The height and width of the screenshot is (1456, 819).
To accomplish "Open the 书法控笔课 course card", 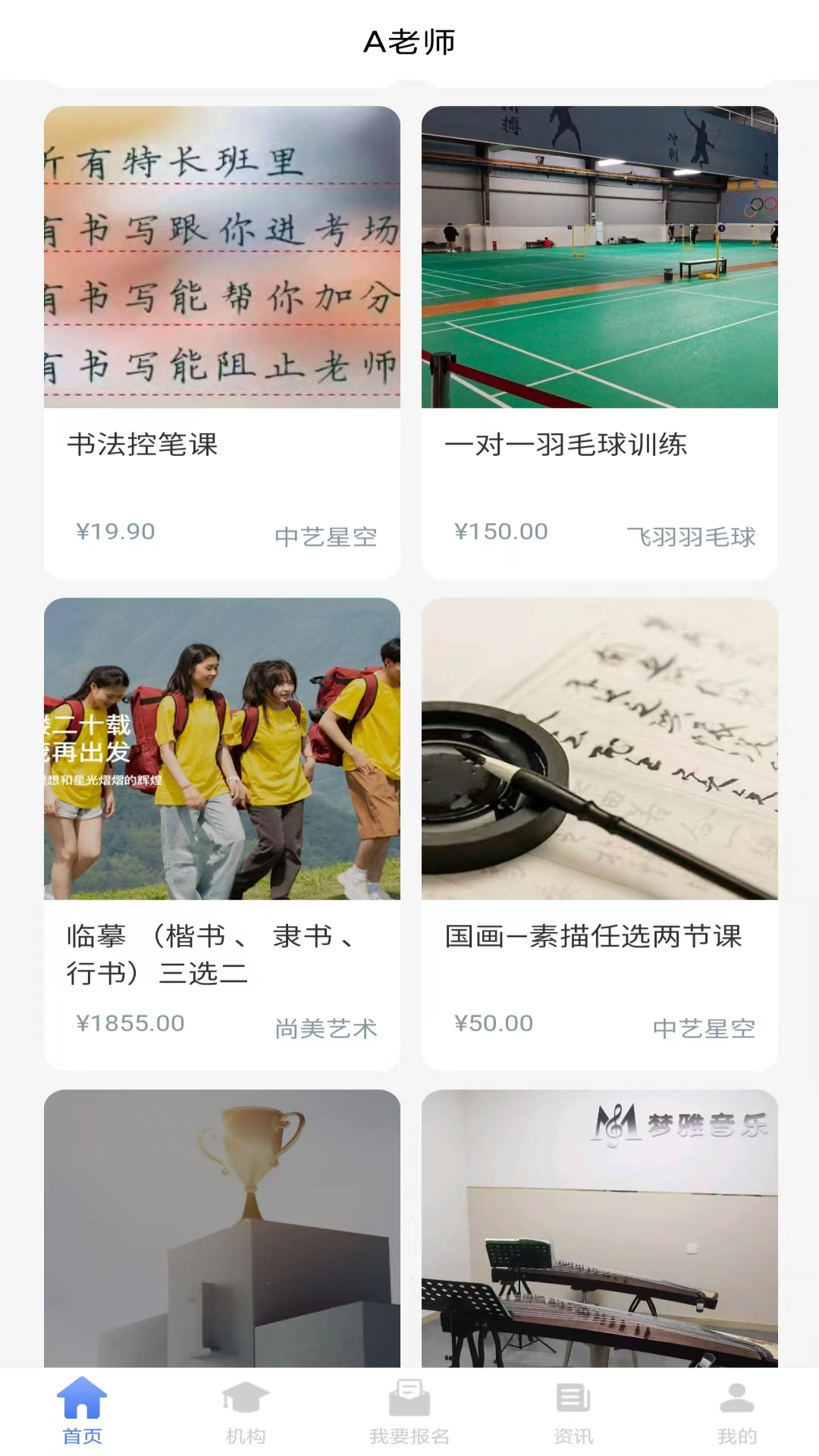I will (x=221, y=341).
